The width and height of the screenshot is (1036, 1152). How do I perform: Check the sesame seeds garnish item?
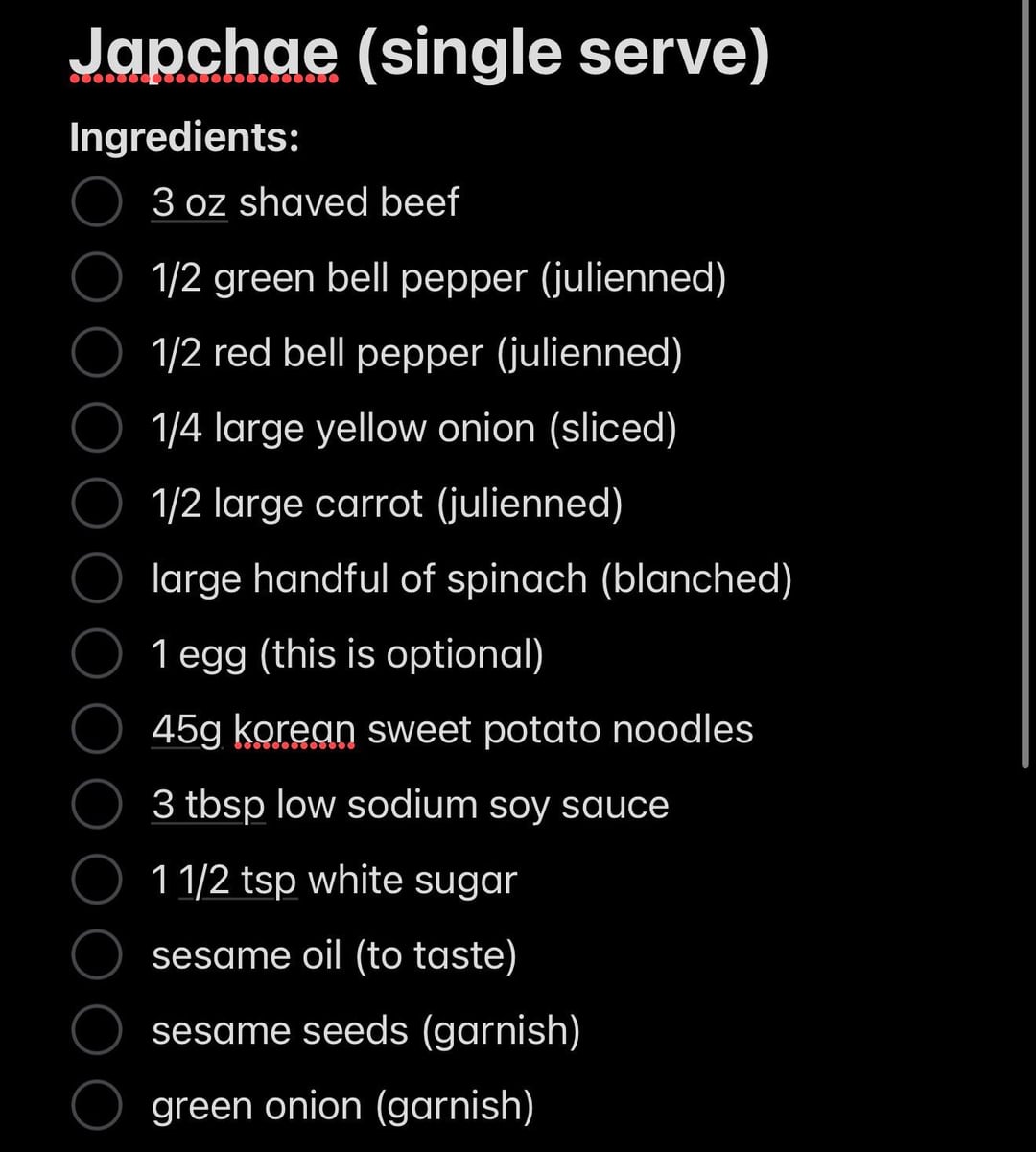96,1030
